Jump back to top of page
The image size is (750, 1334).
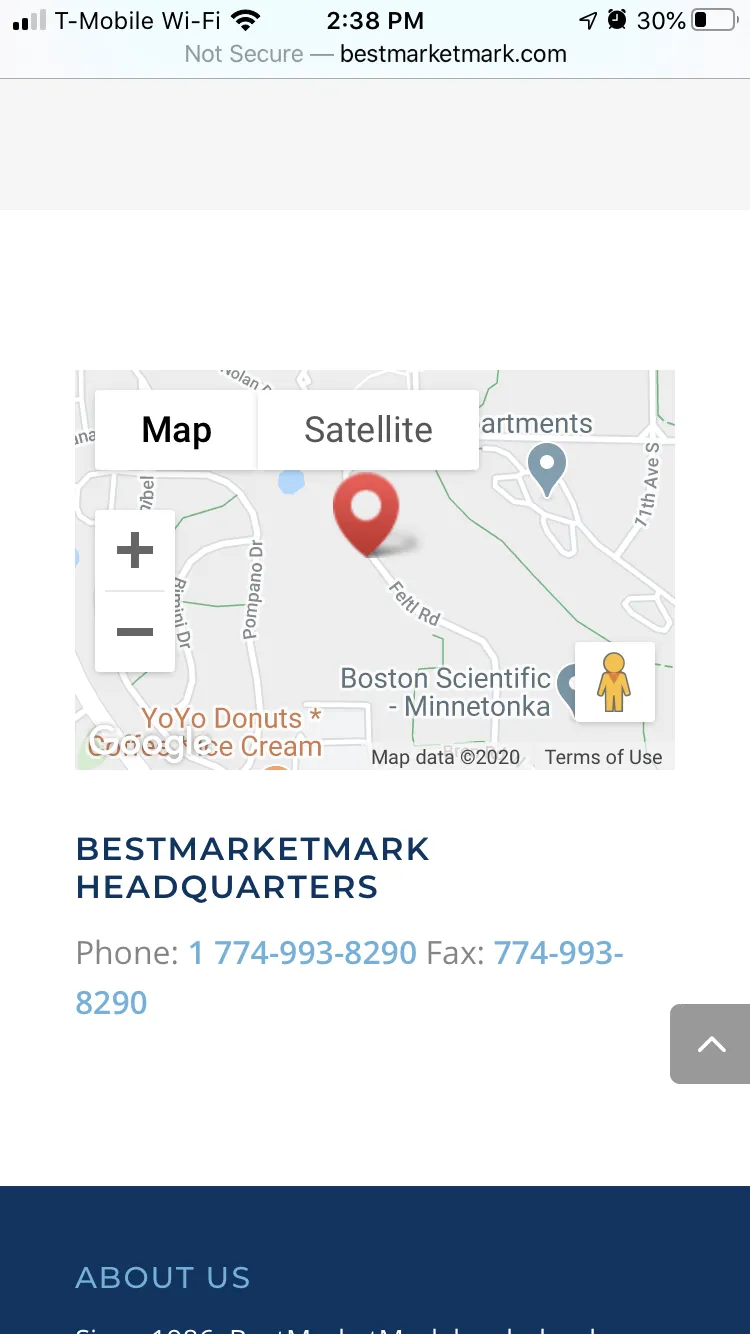pos(710,1044)
